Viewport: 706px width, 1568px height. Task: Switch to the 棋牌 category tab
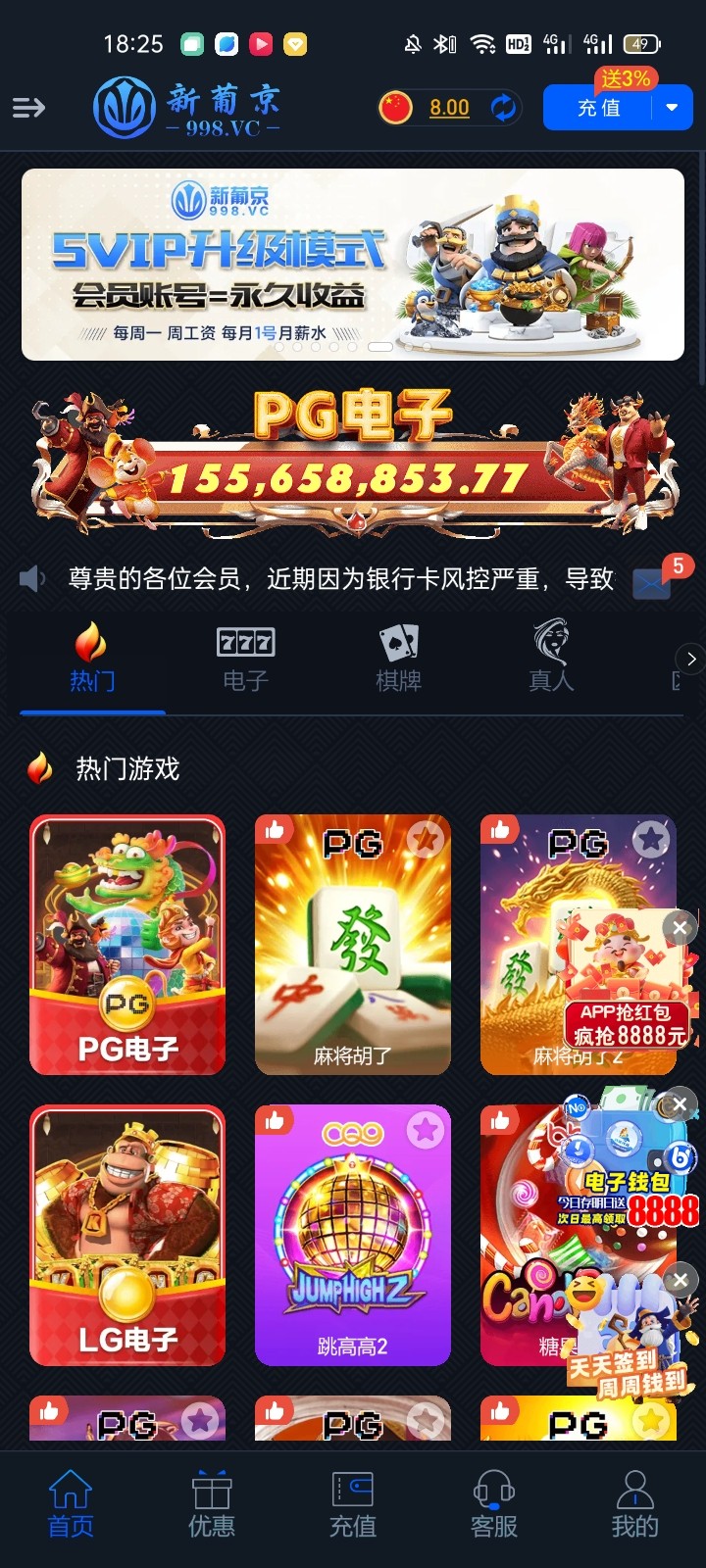point(398,659)
